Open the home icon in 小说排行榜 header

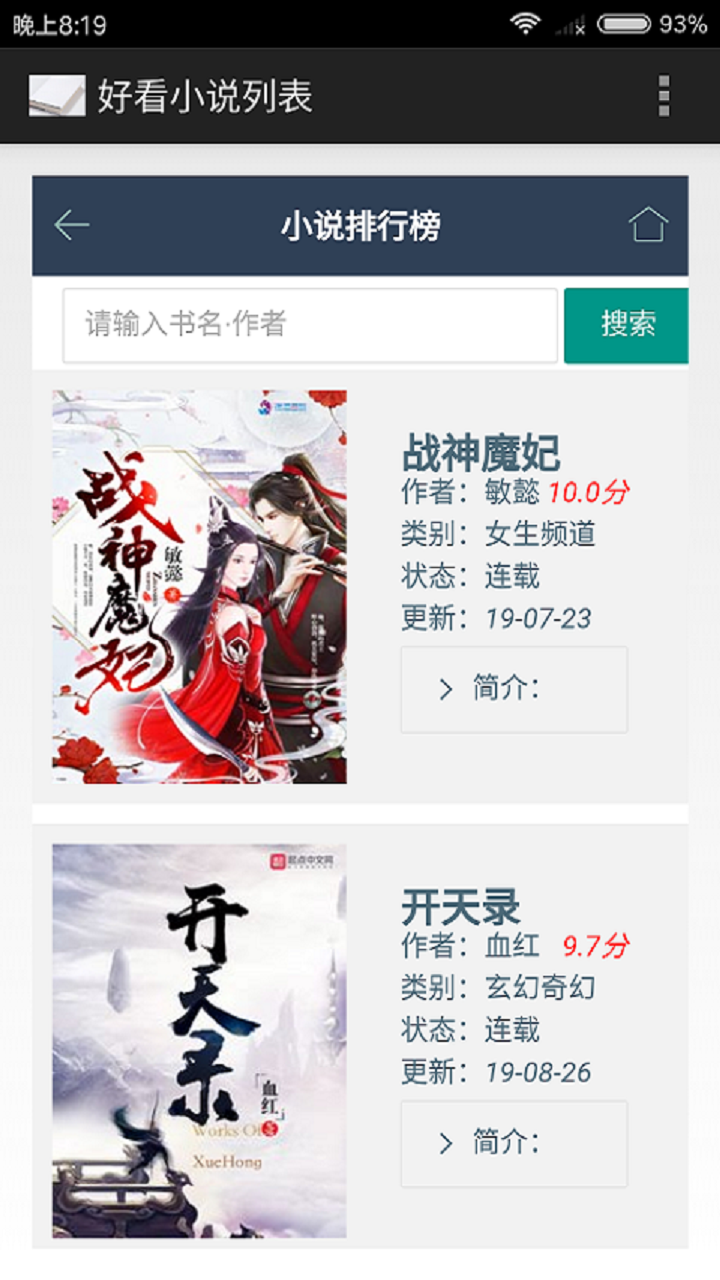pos(648,225)
